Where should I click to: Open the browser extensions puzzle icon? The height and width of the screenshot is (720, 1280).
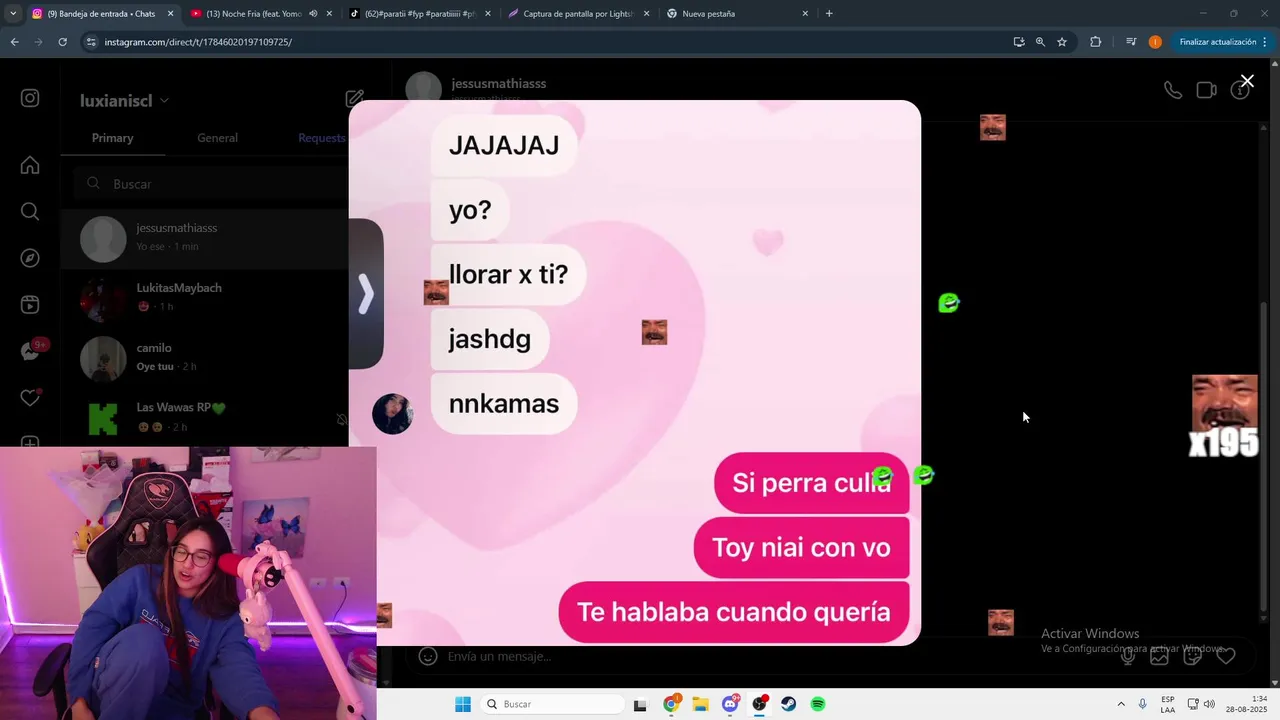point(1095,42)
